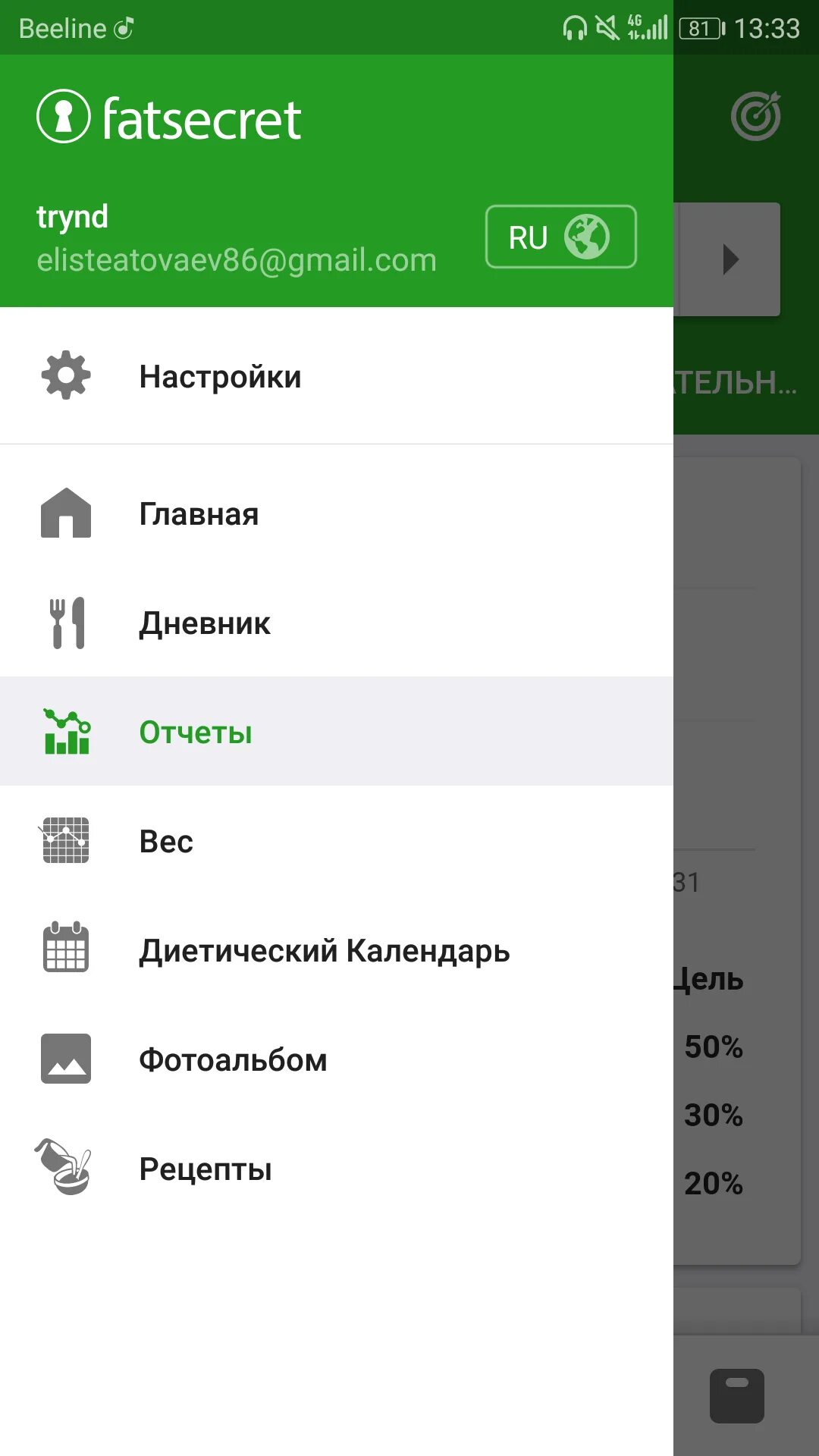Image resolution: width=819 pixels, height=1456 pixels.
Task: Open Диетический Календарь
Action: click(324, 951)
